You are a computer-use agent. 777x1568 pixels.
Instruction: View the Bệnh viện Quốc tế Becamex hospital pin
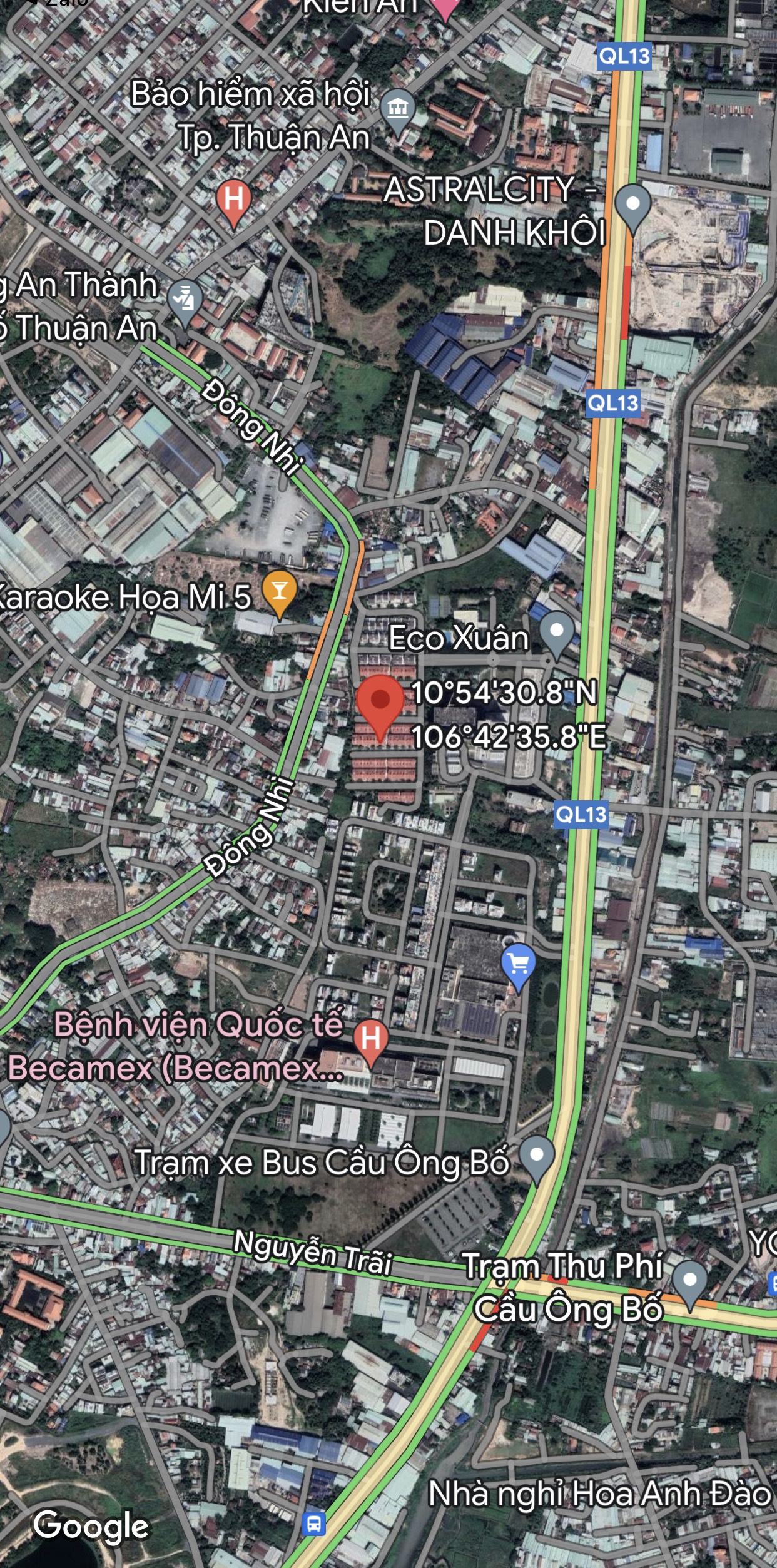click(x=370, y=1039)
